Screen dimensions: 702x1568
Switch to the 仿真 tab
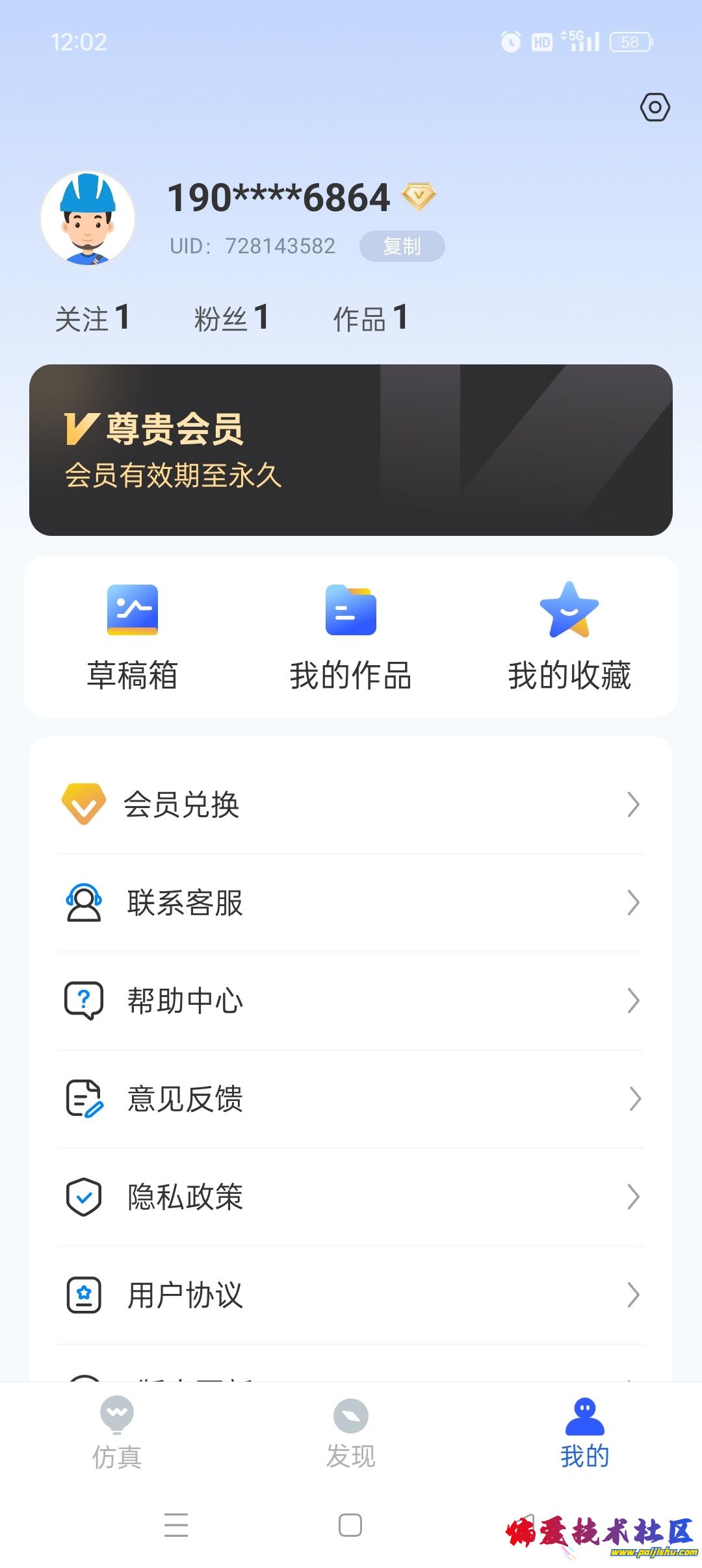coord(117,1432)
